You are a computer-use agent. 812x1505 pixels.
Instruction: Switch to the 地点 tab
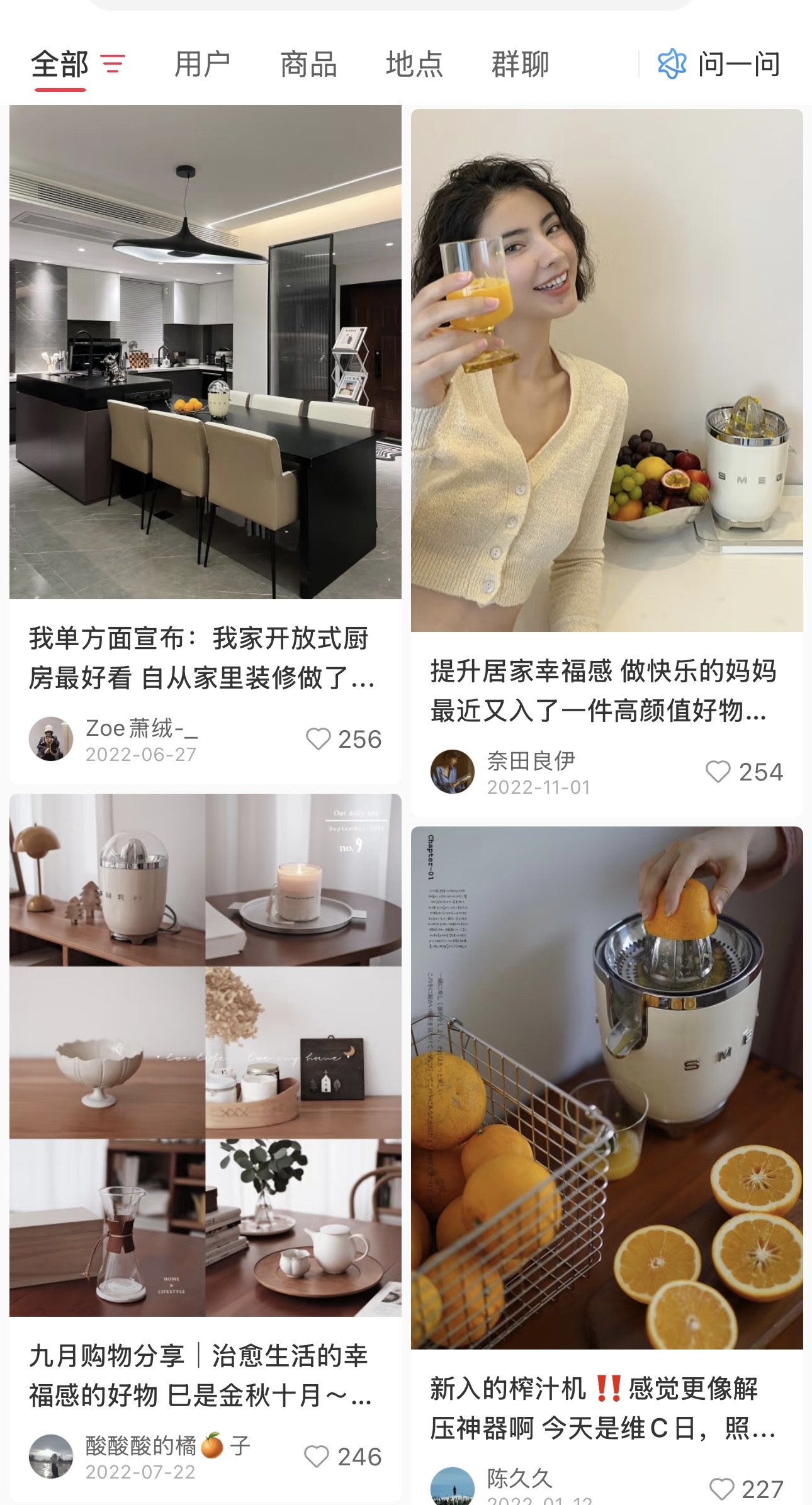pyautogui.click(x=414, y=64)
